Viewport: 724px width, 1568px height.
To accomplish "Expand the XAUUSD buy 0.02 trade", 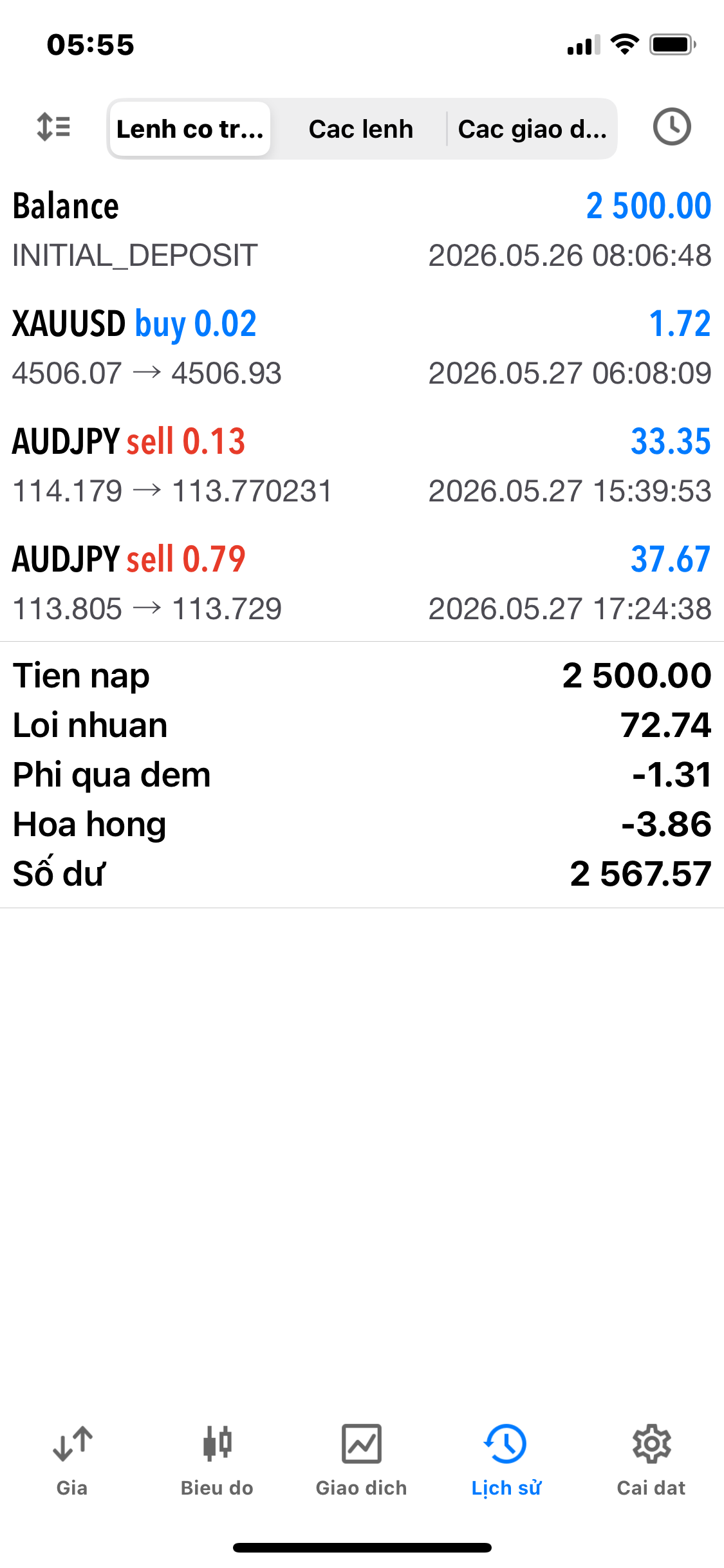I will point(362,348).
